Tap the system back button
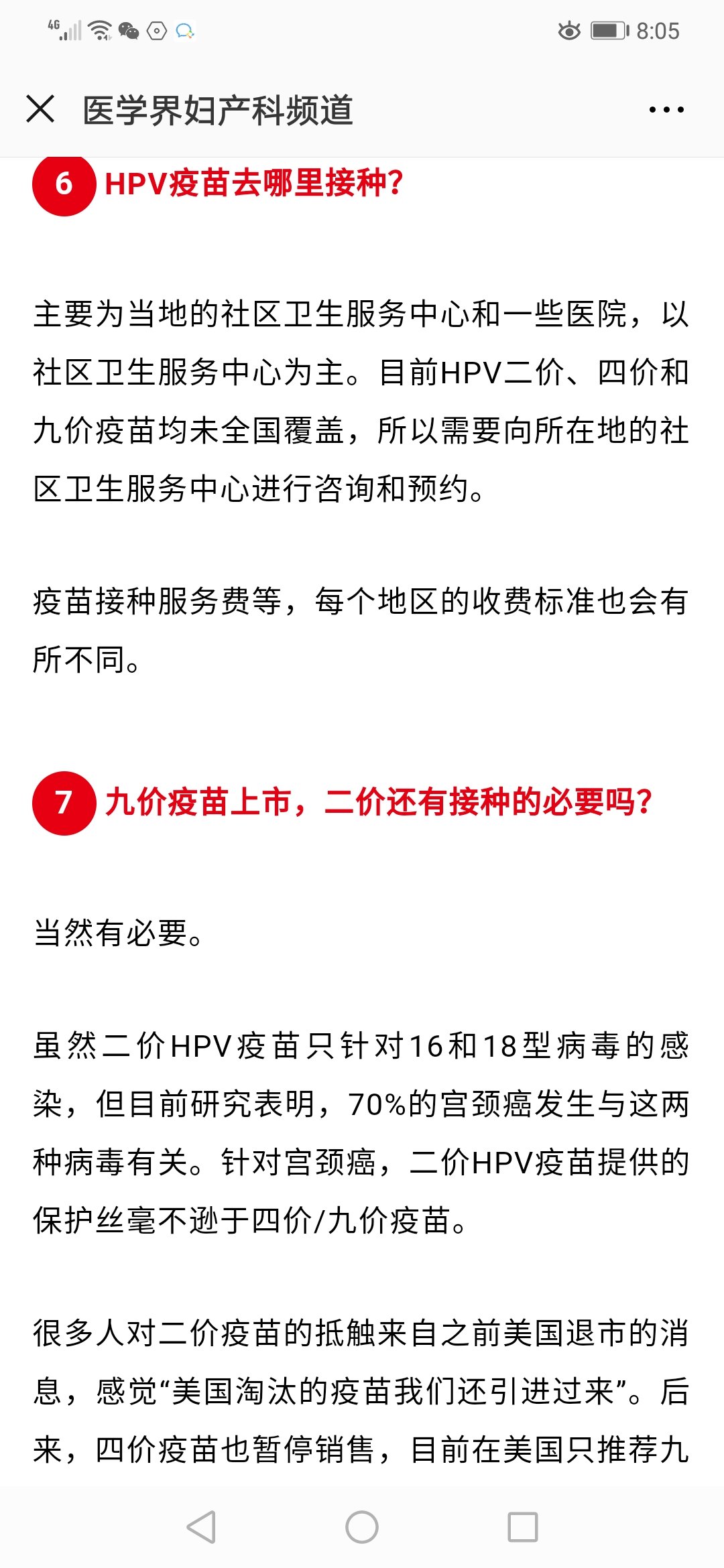Viewport: 724px width, 1568px height. click(201, 1527)
